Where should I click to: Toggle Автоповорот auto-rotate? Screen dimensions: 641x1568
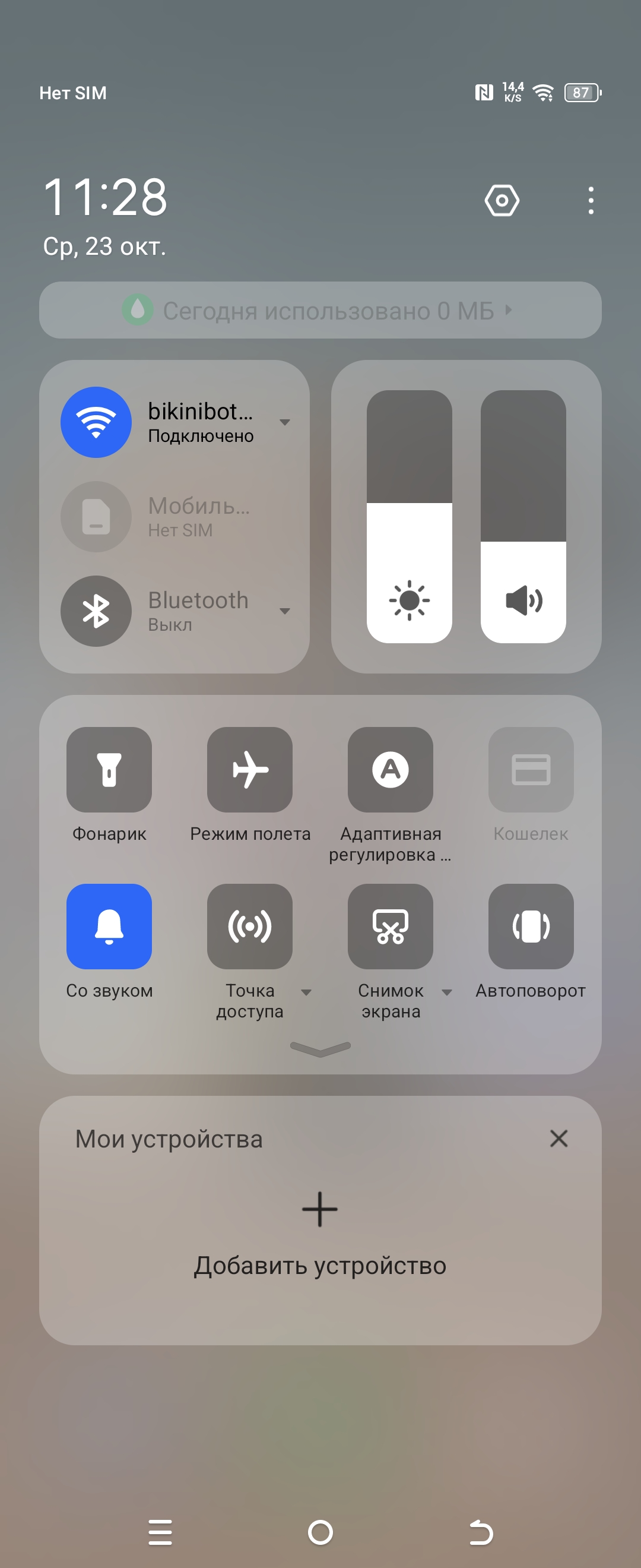(x=531, y=927)
